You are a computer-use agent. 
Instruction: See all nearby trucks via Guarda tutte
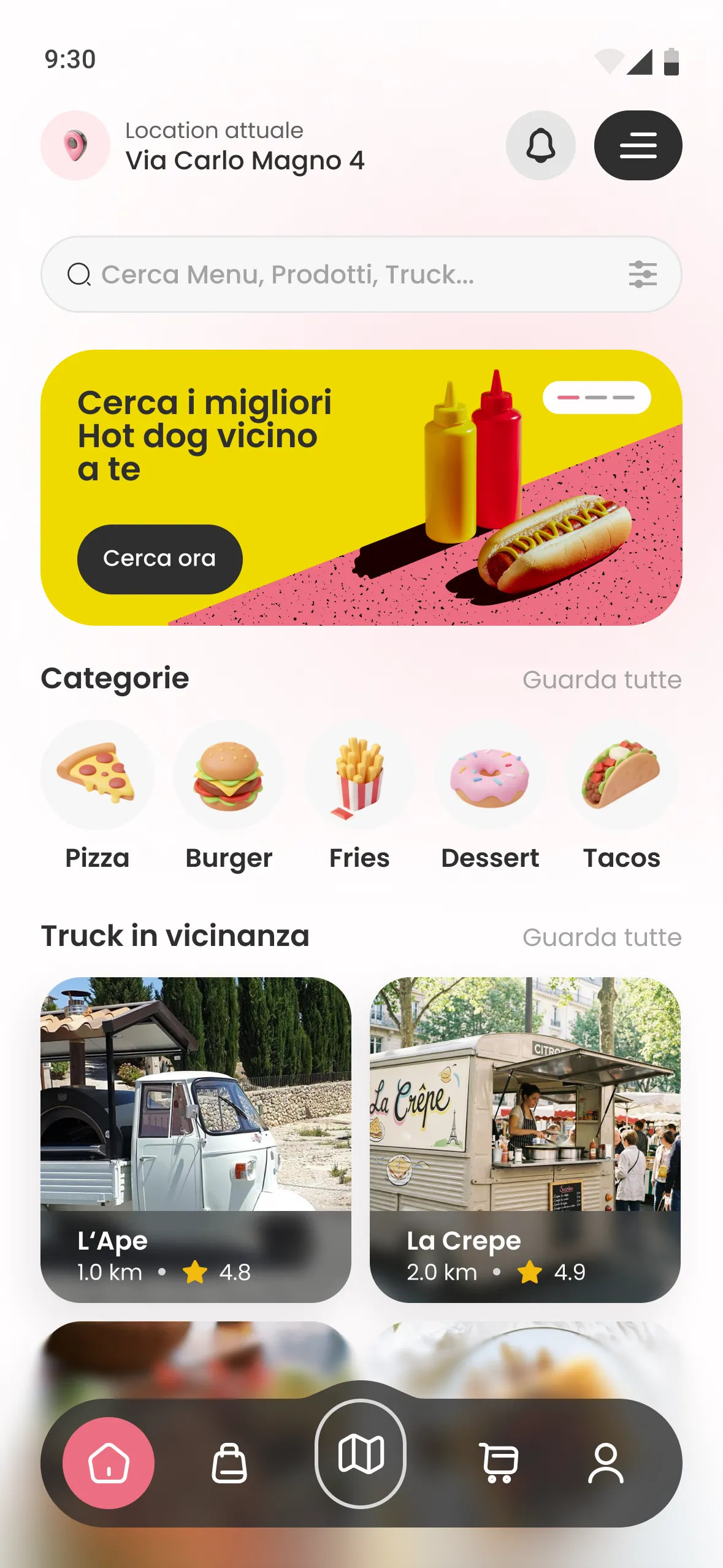pyautogui.click(x=602, y=937)
